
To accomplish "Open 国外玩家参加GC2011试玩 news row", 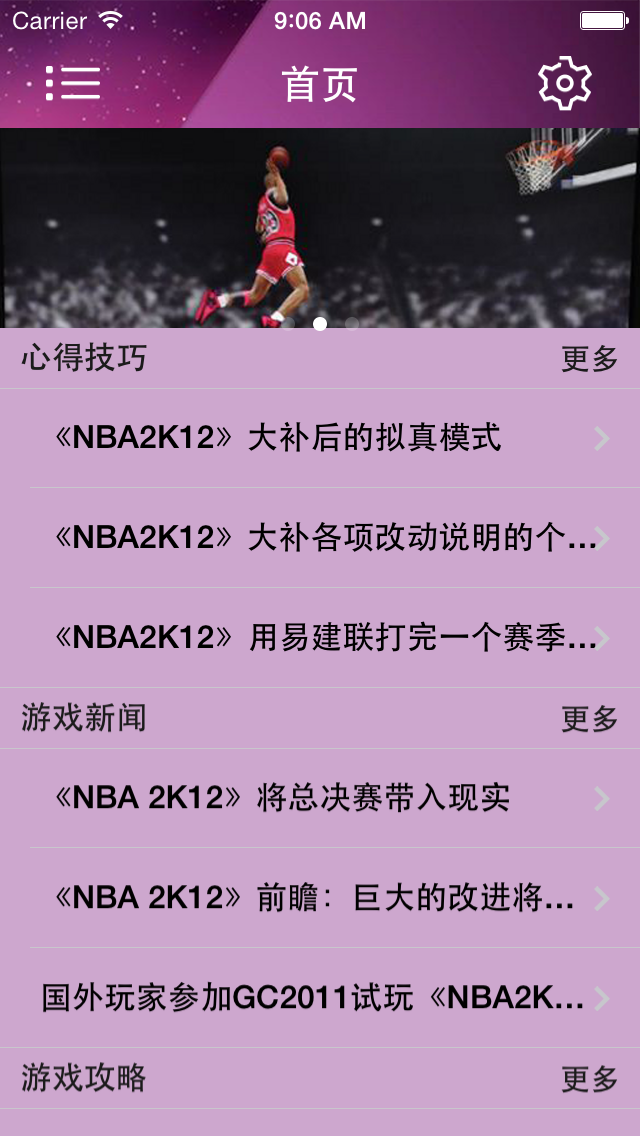I will pos(320,998).
